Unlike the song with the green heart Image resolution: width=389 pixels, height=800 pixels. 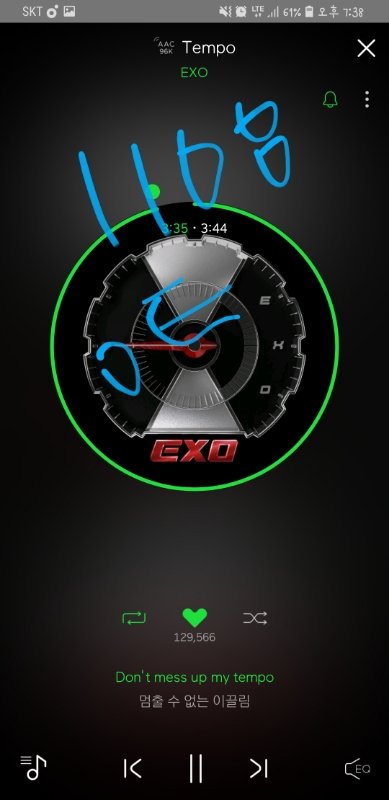pyautogui.click(x=194, y=618)
